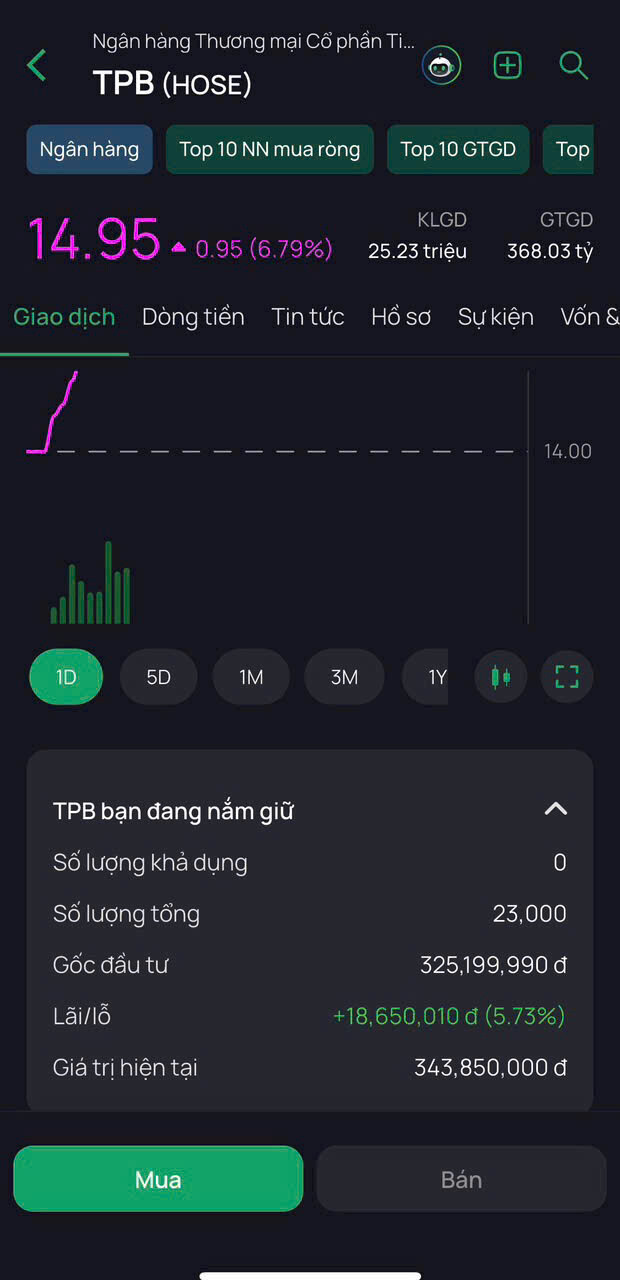Switch to the Giao dịch tab

(64, 317)
